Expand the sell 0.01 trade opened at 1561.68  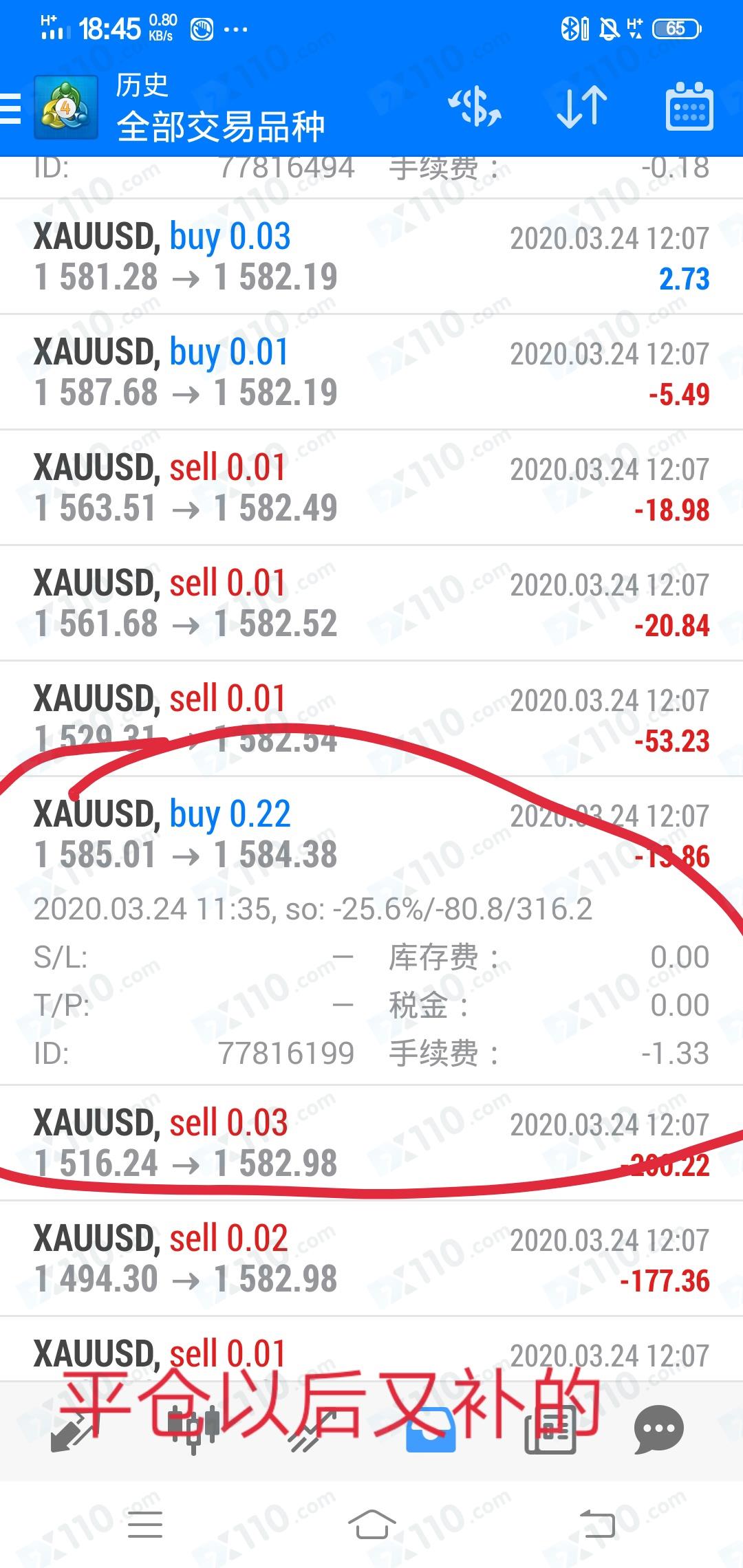point(371,604)
